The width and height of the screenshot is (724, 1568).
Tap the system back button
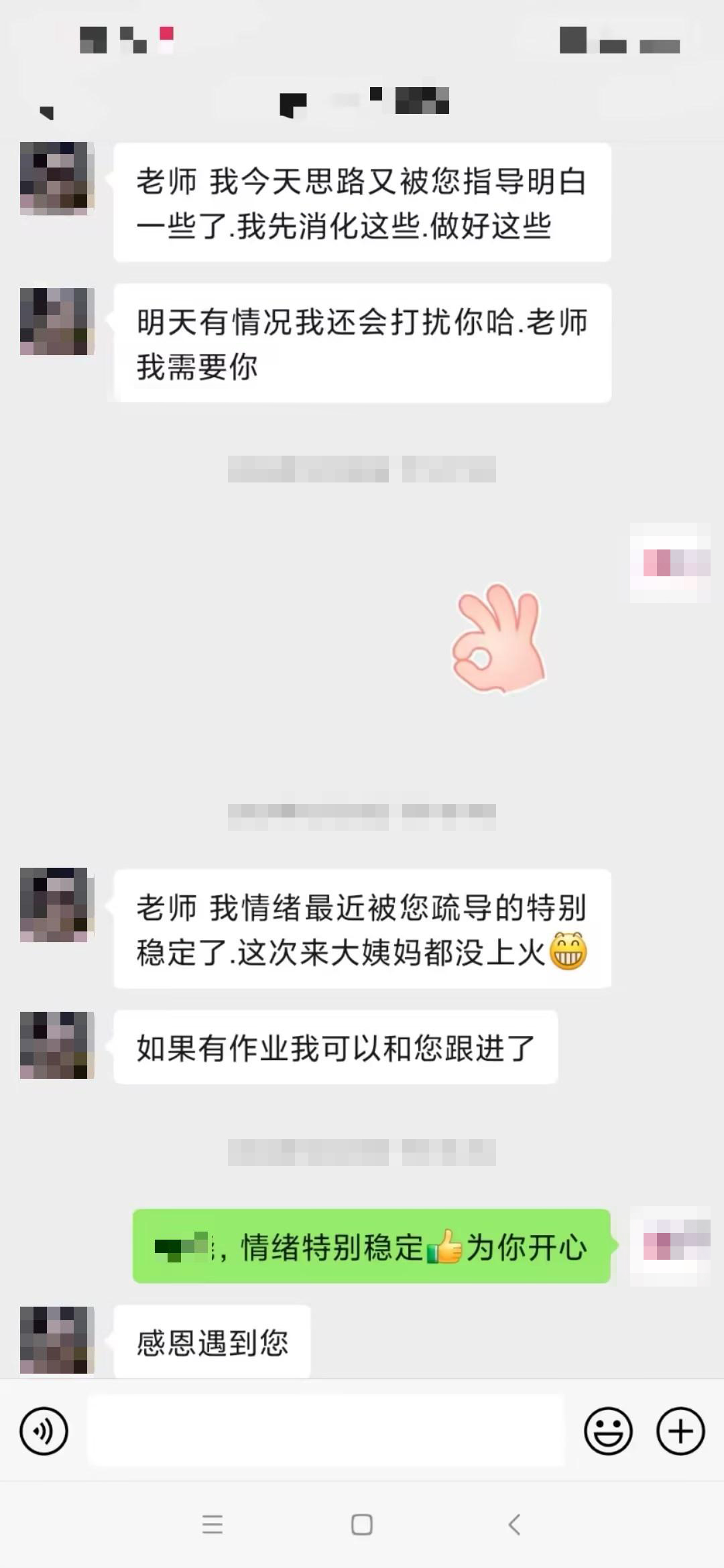point(514,1524)
